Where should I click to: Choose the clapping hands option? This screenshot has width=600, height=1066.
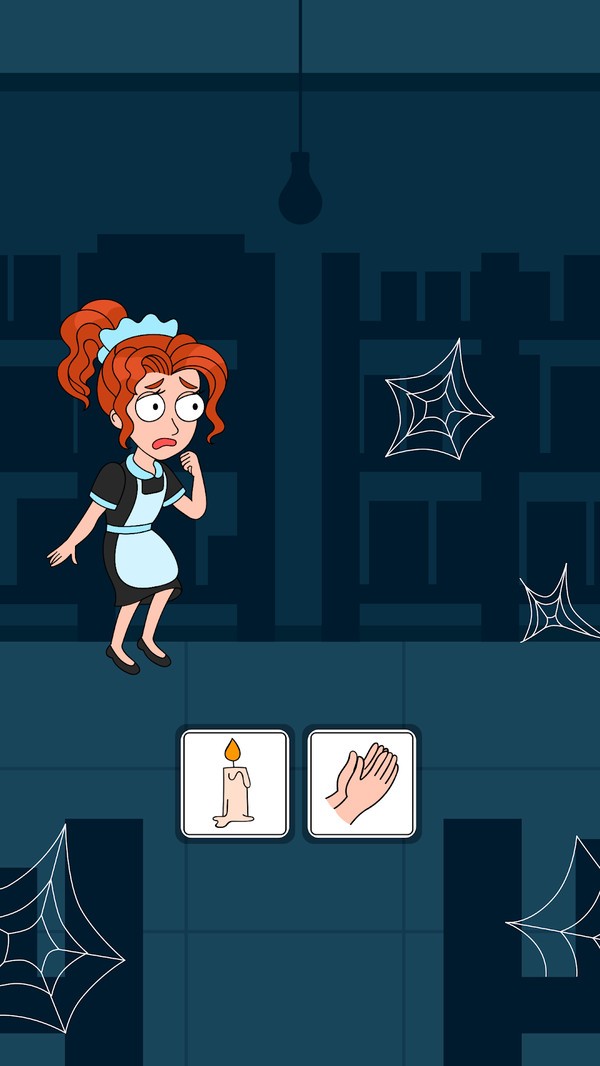coord(361,783)
